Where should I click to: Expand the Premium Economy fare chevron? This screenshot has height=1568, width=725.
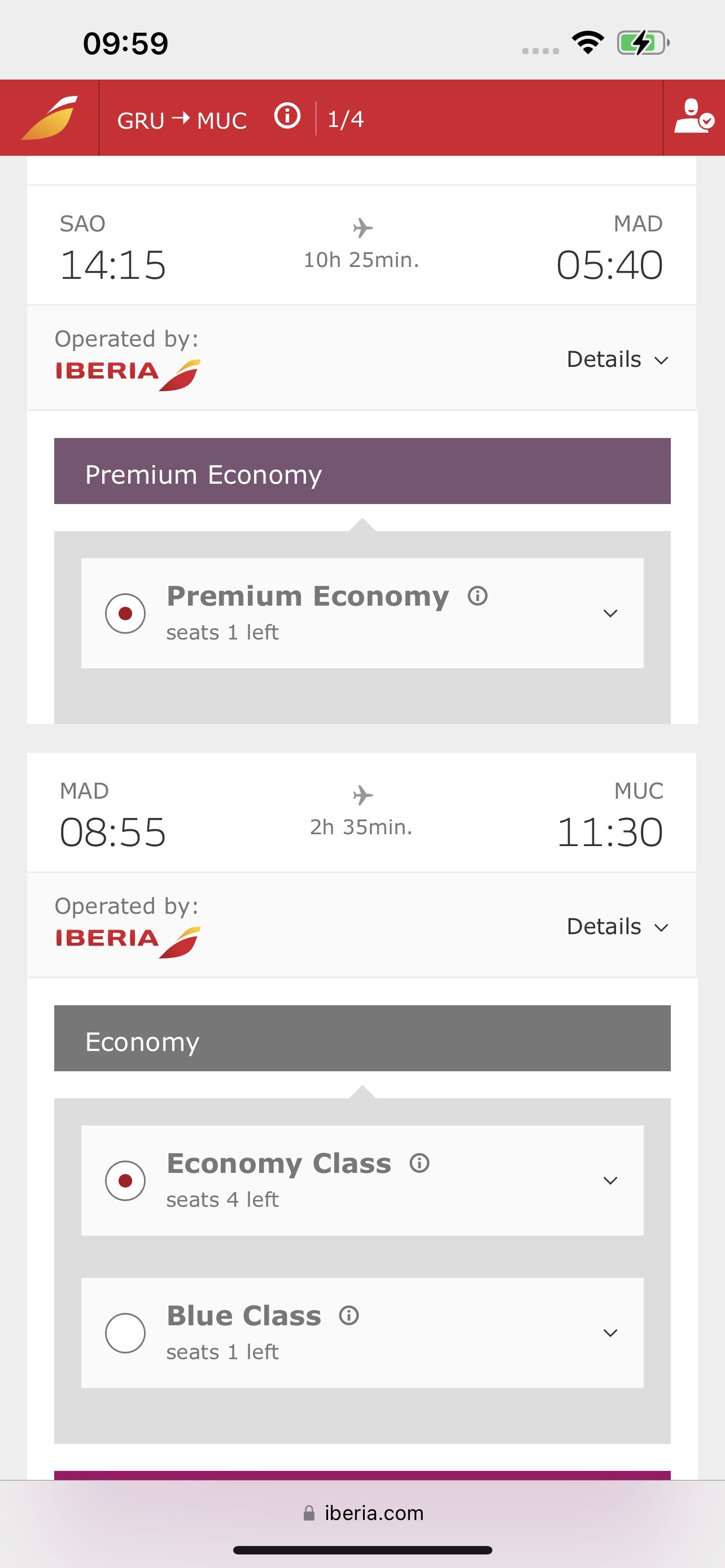[x=610, y=613]
